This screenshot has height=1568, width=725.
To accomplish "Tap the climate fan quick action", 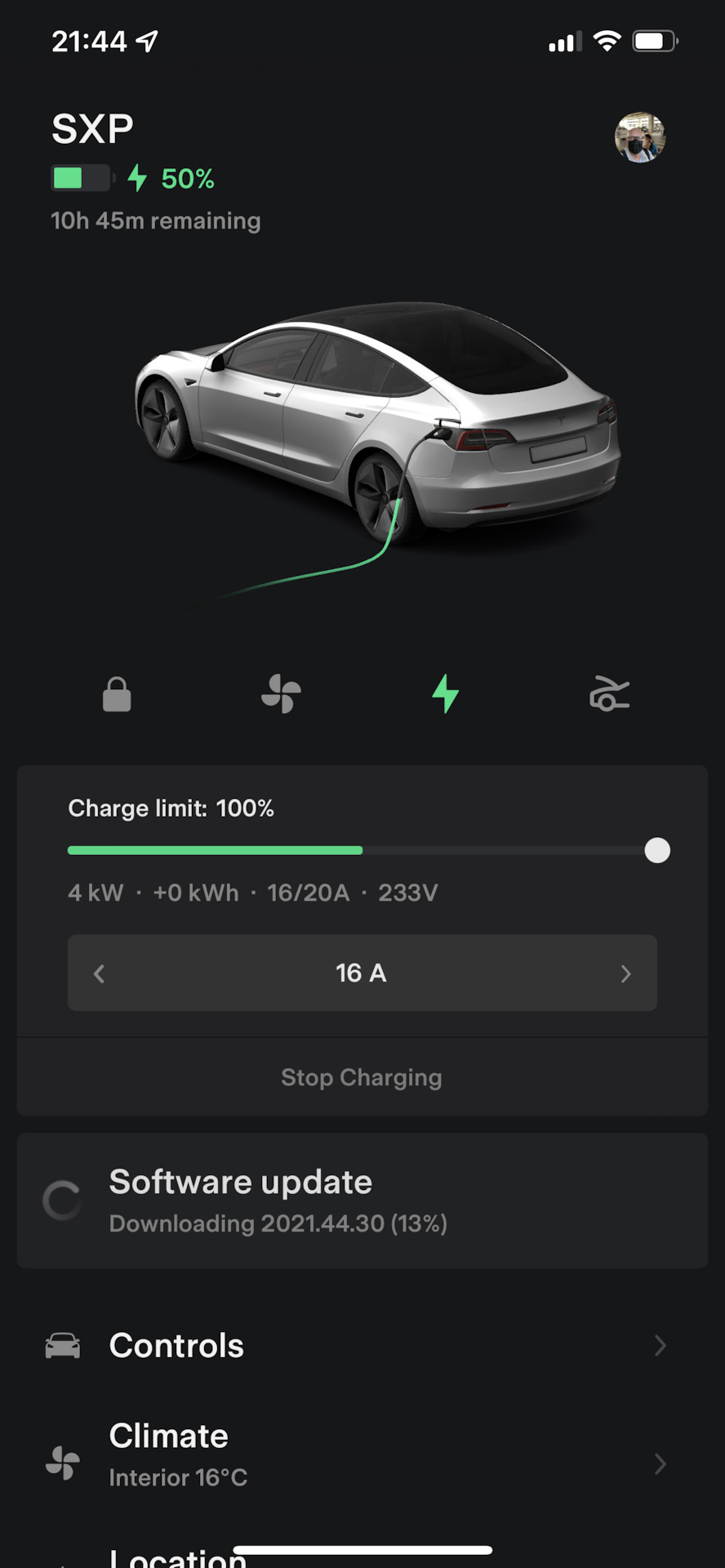I will [x=281, y=694].
